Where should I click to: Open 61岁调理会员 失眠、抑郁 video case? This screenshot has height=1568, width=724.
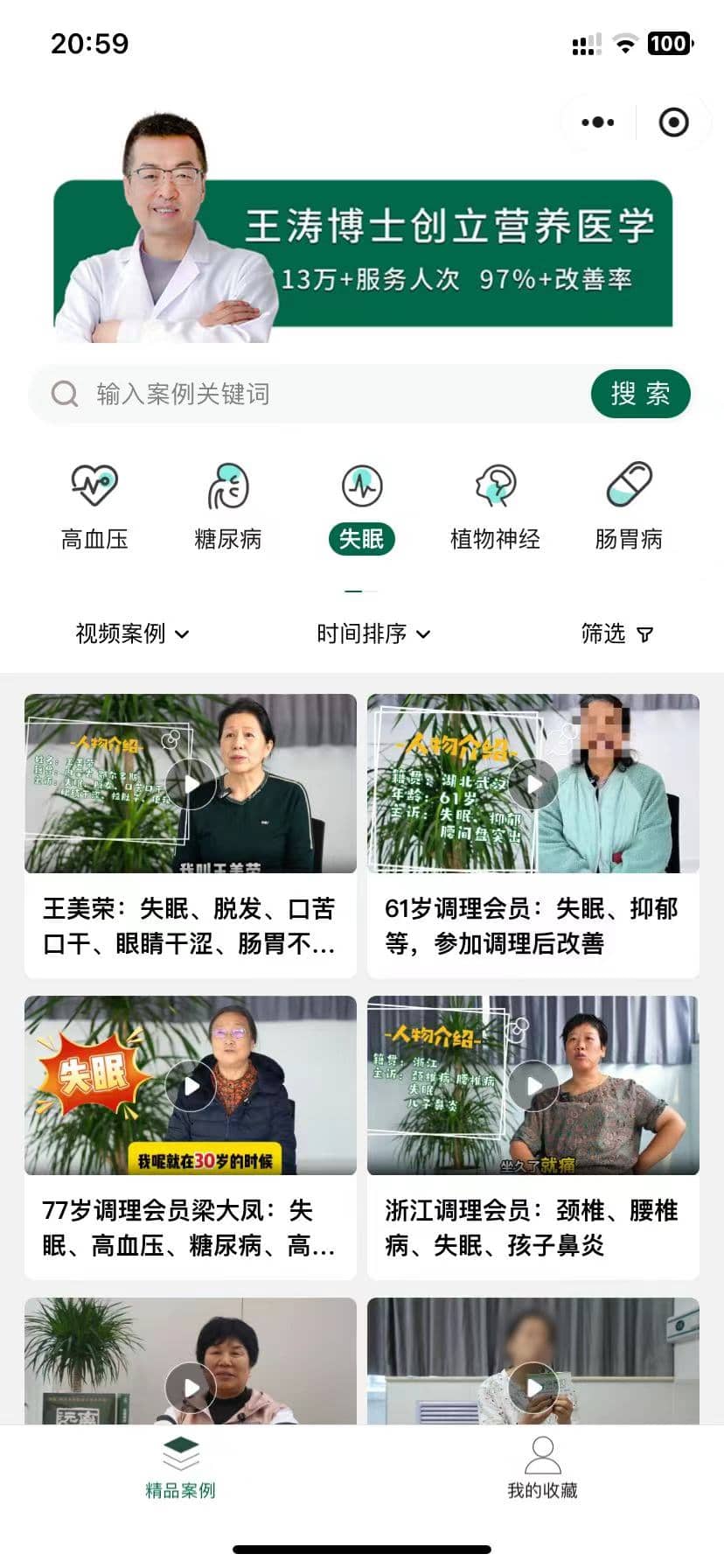pos(533,835)
